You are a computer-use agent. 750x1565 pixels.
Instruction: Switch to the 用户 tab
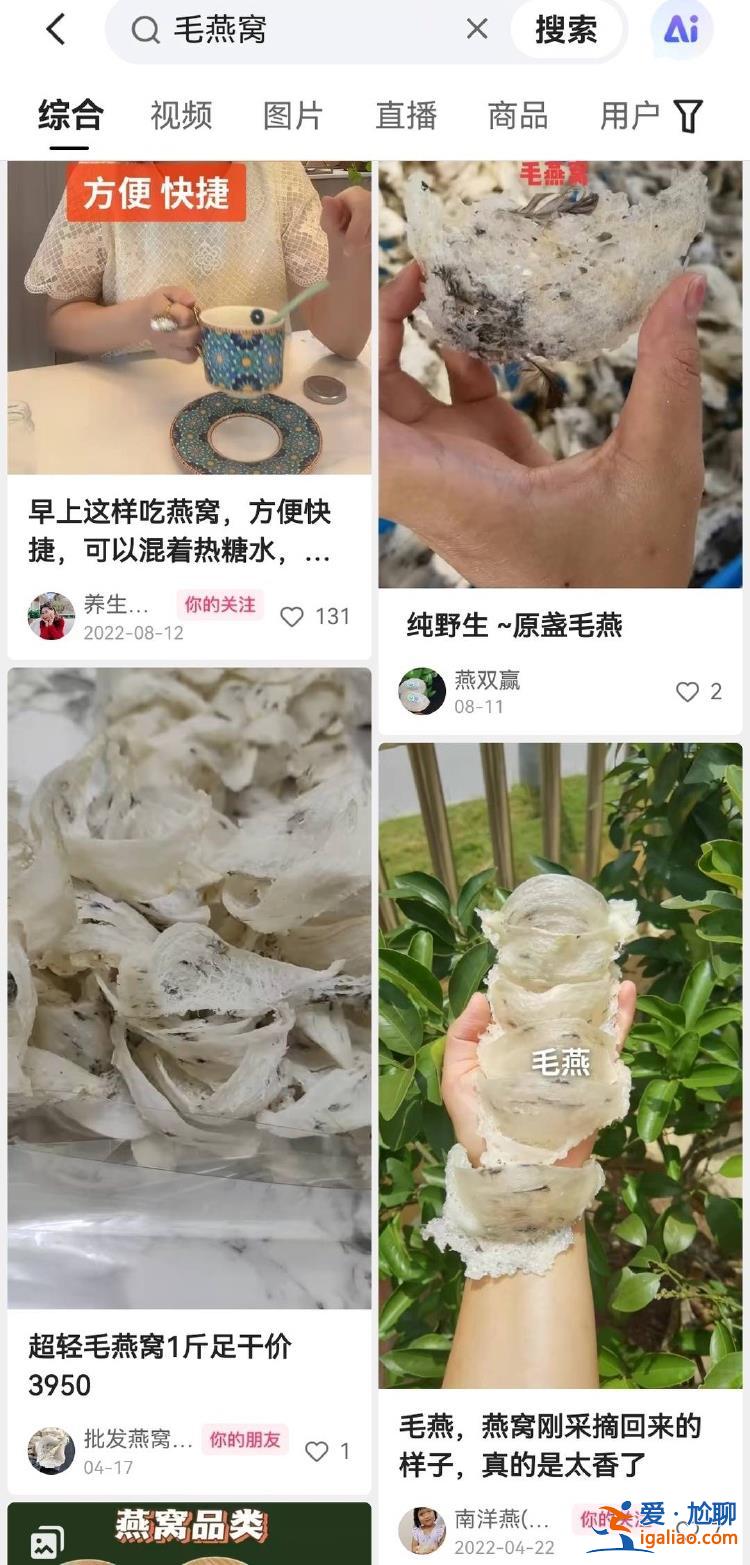coord(629,116)
